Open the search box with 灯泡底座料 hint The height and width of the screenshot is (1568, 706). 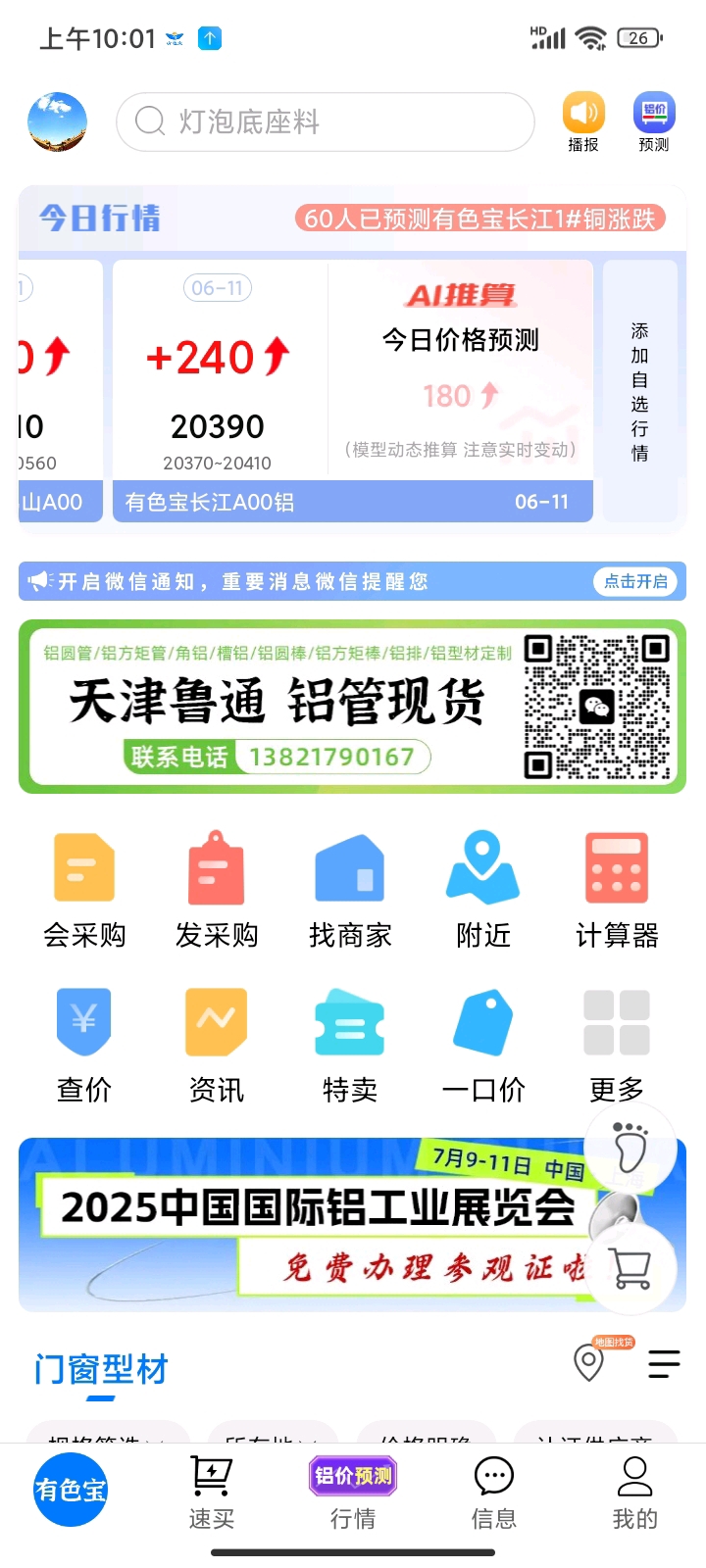coord(325,122)
